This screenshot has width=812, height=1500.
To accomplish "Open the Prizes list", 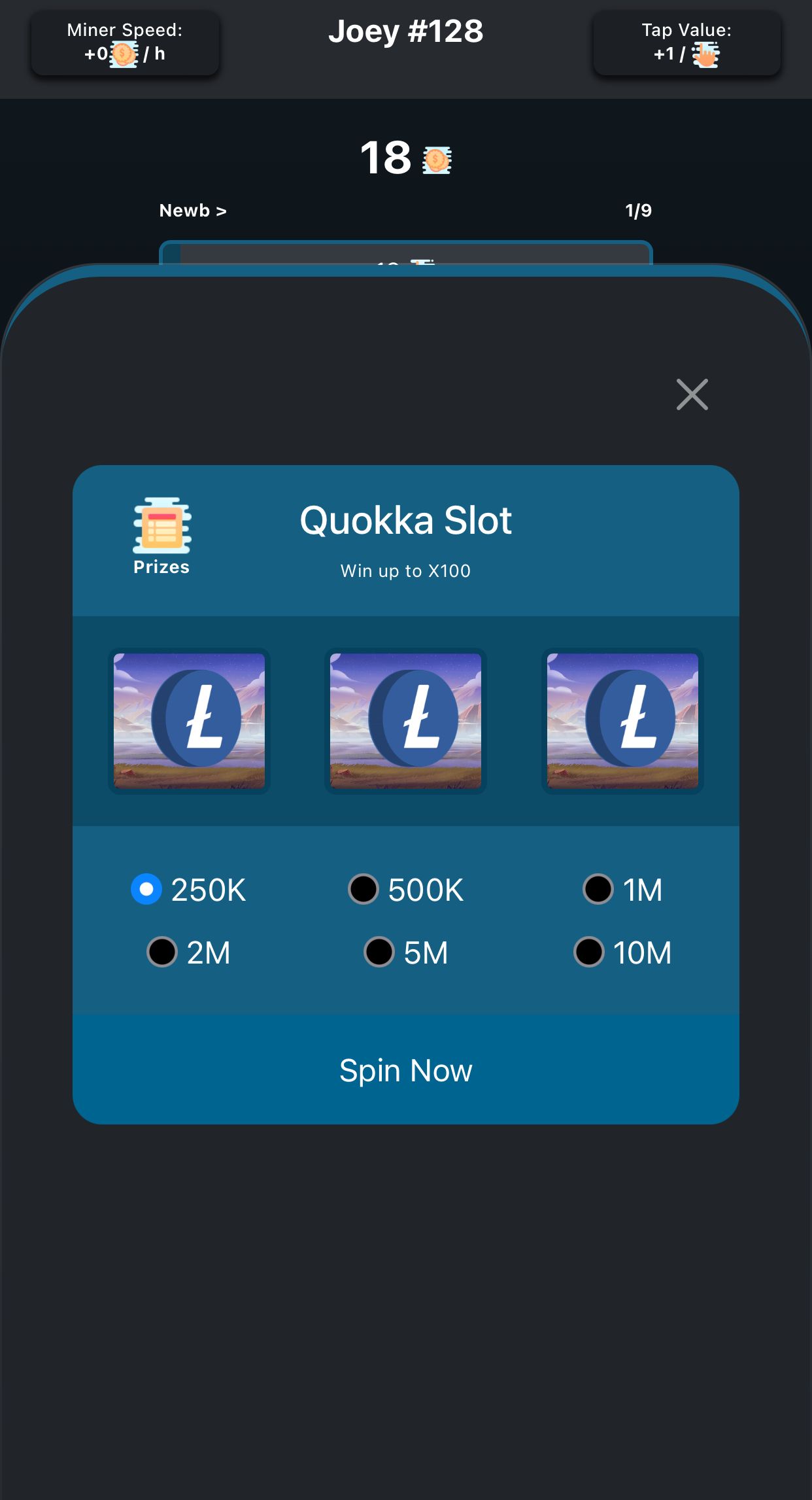I will click(161, 536).
